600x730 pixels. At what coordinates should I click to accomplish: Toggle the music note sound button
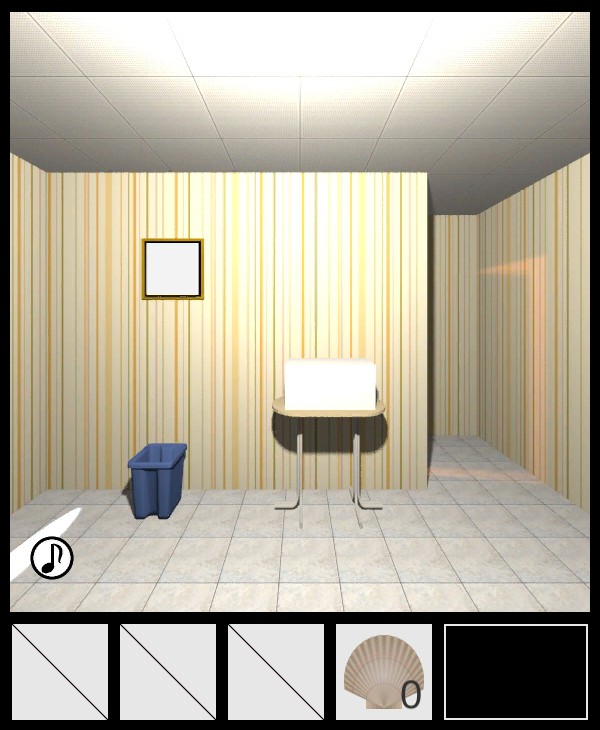tap(51, 558)
